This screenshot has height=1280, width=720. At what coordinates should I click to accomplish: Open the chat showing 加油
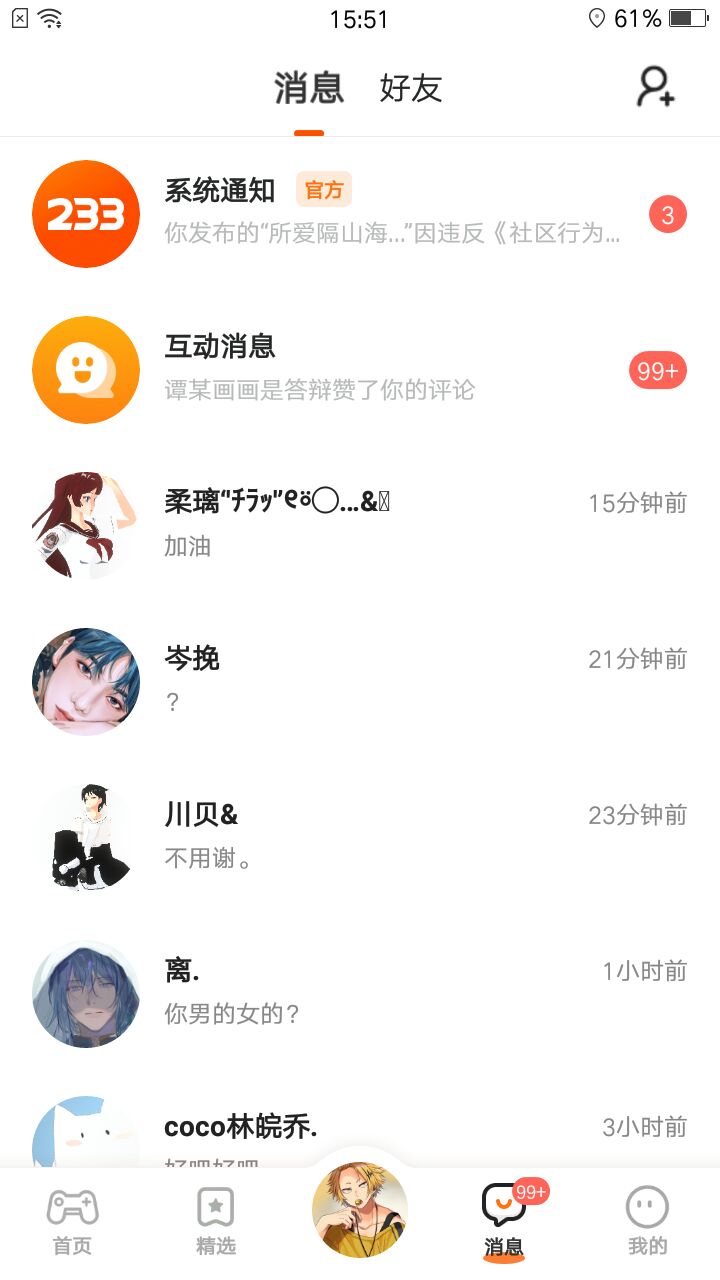360,525
